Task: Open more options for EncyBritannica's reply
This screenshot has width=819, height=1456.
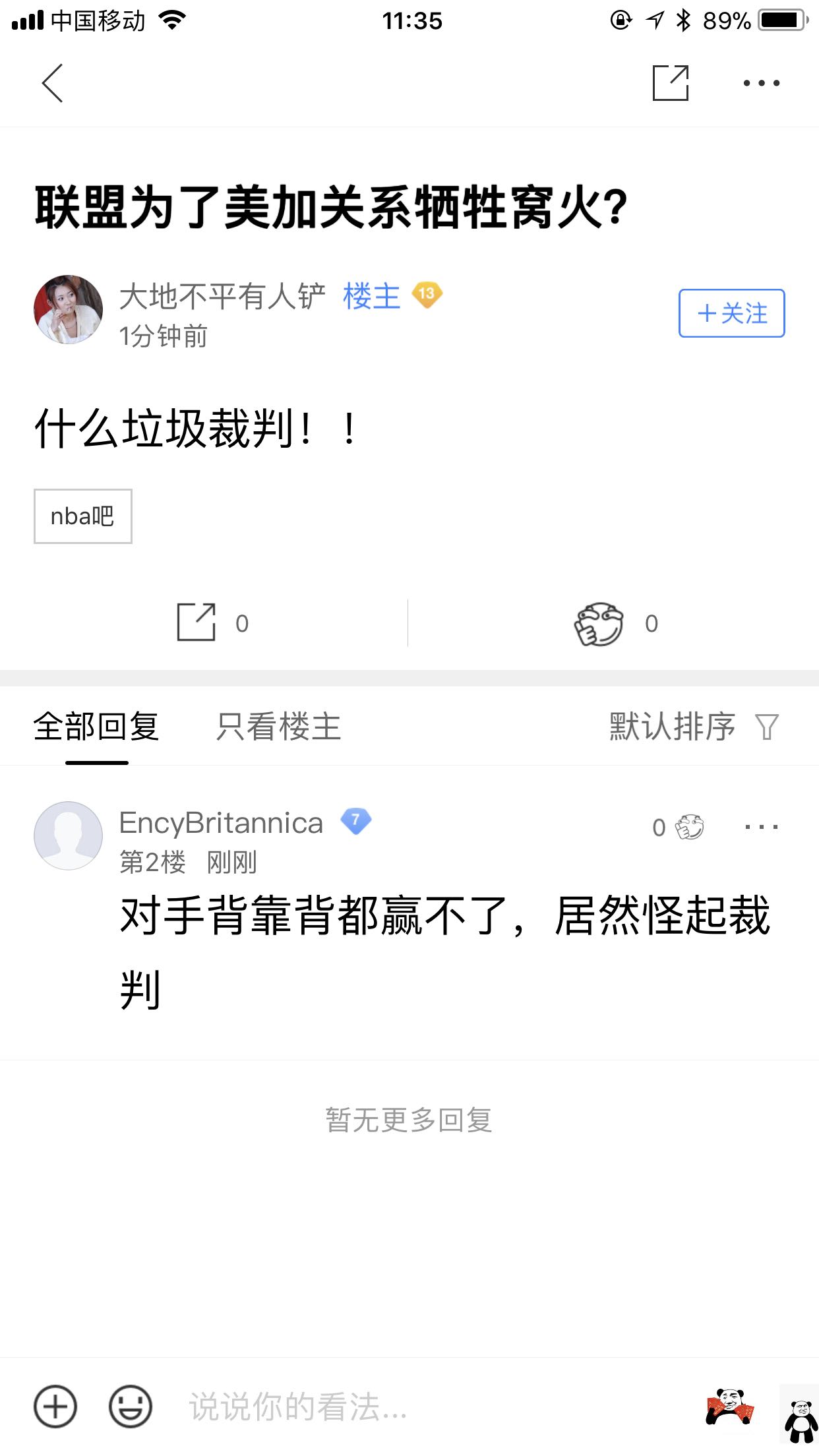Action: point(761,827)
